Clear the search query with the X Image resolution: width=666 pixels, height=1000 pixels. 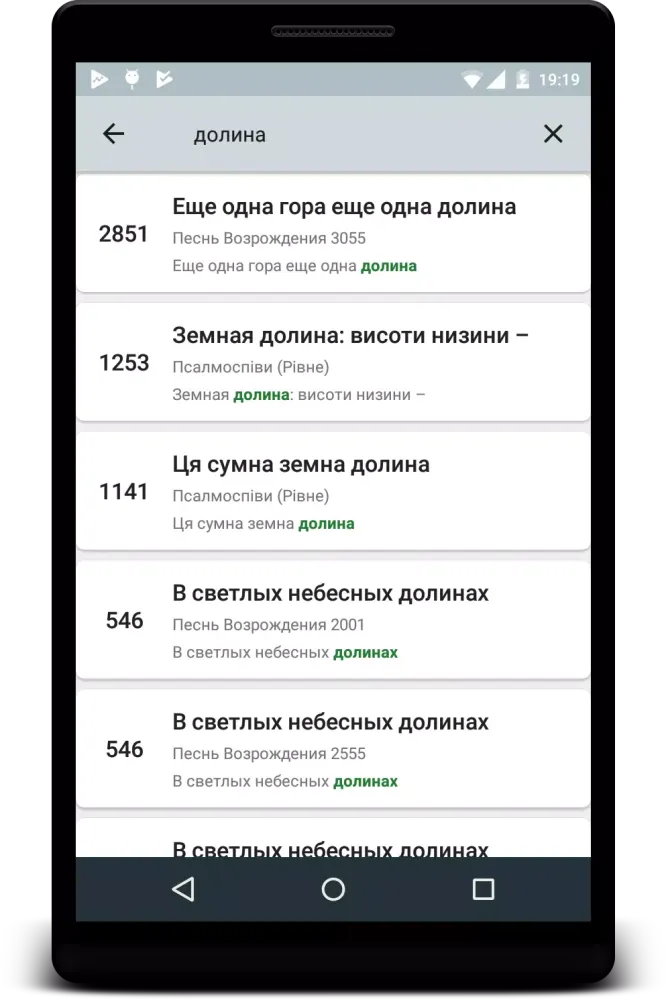click(553, 134)
